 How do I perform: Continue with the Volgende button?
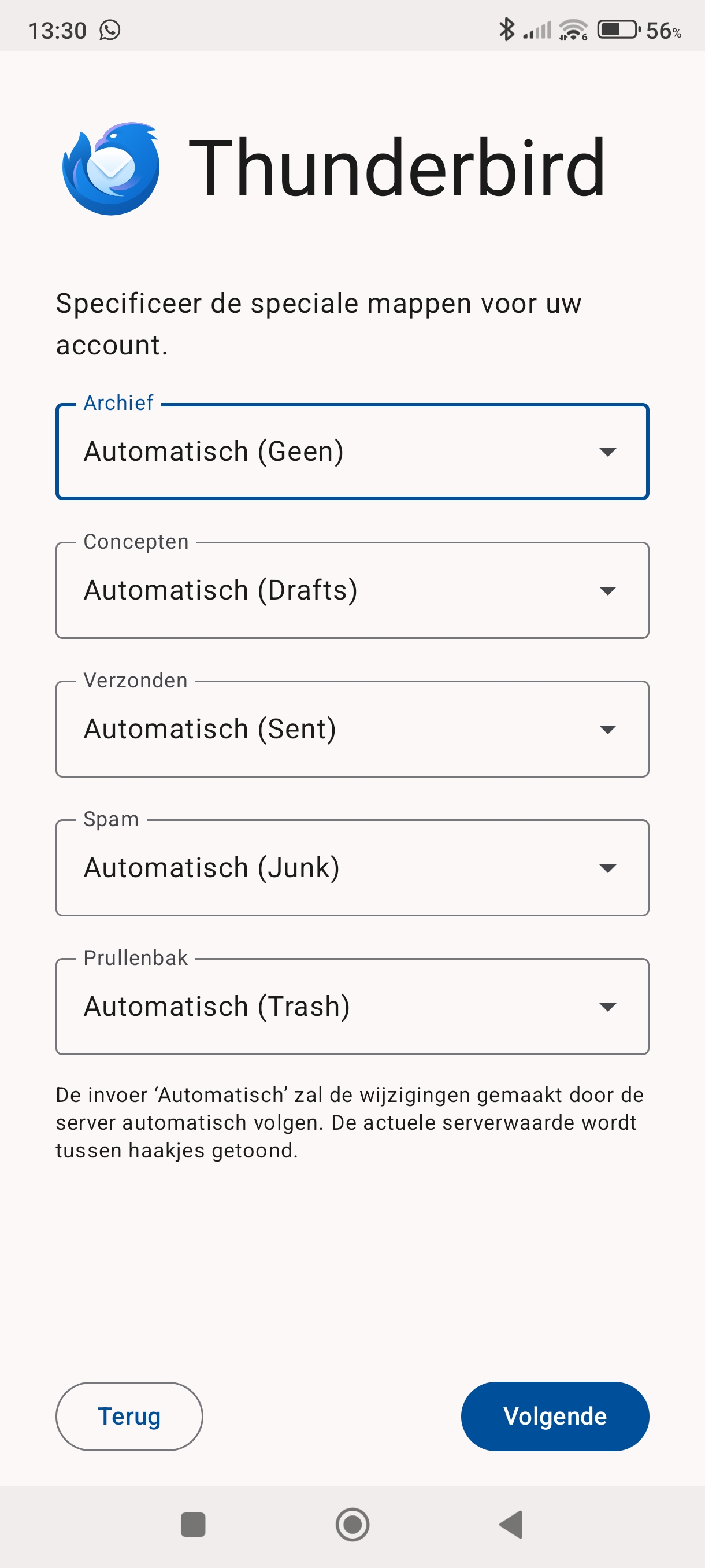554,1417
